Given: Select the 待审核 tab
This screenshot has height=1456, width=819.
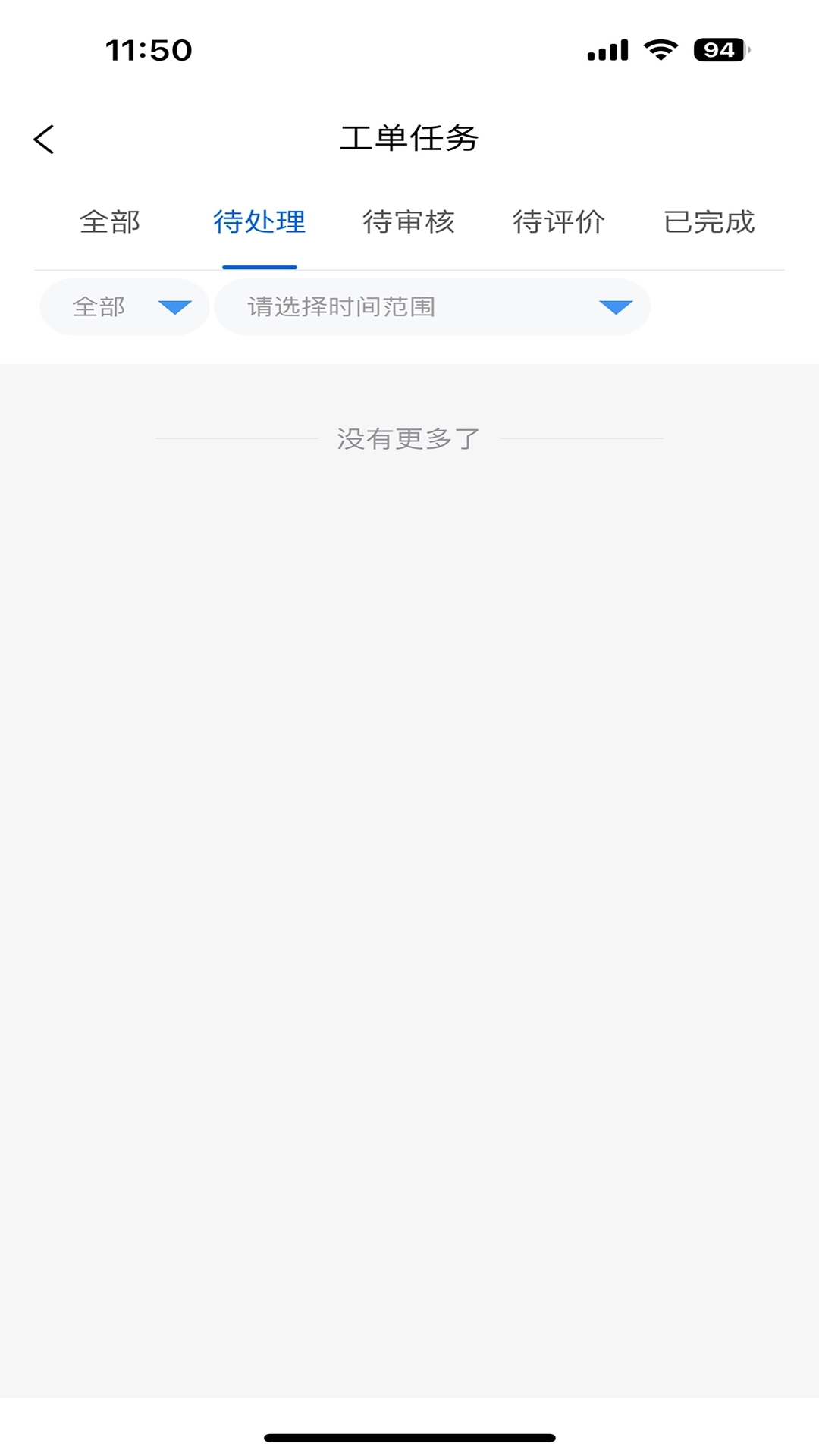Looking at the screenshot, I should coord(409,222).
